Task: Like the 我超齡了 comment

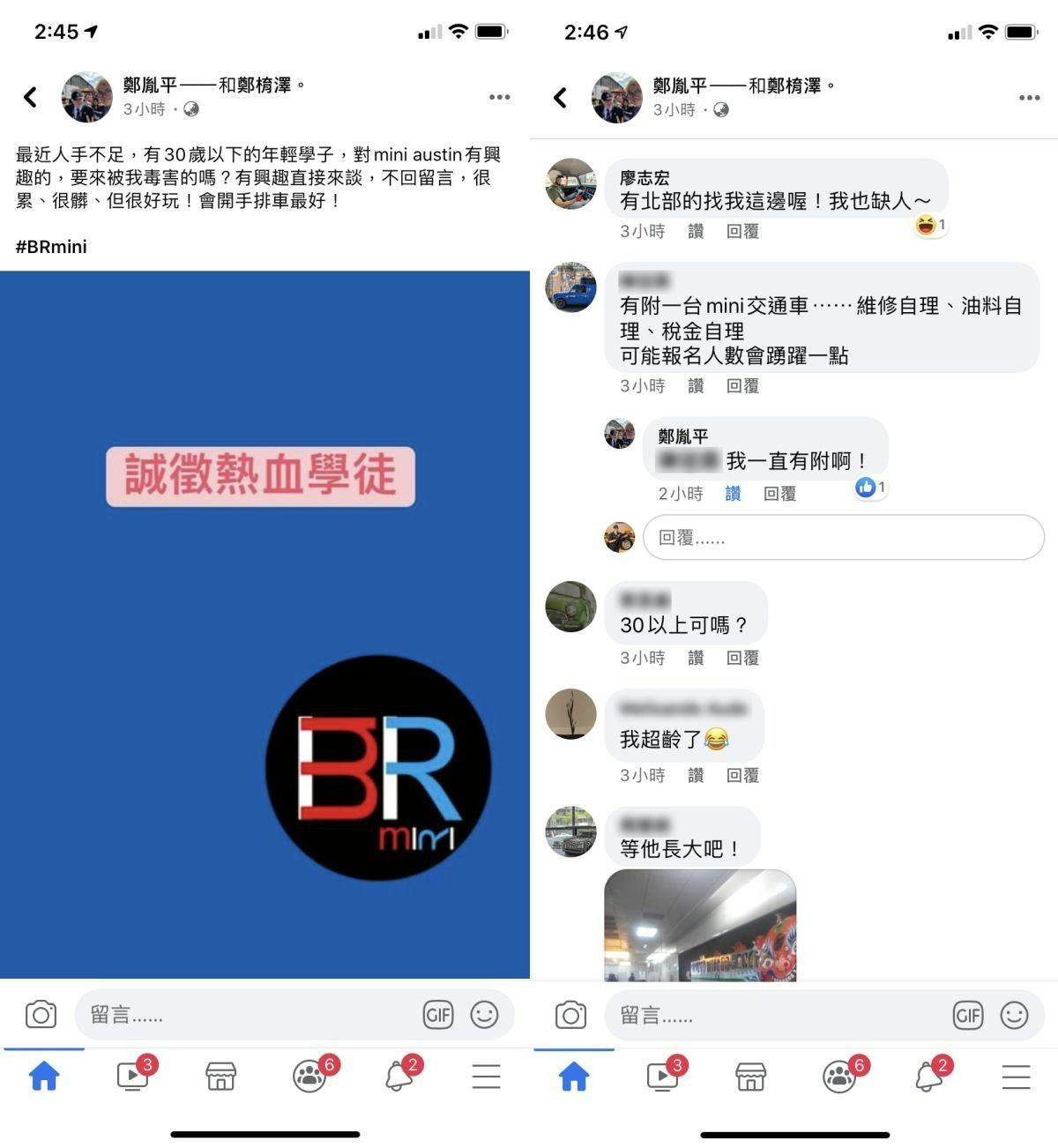Action: 696,775
